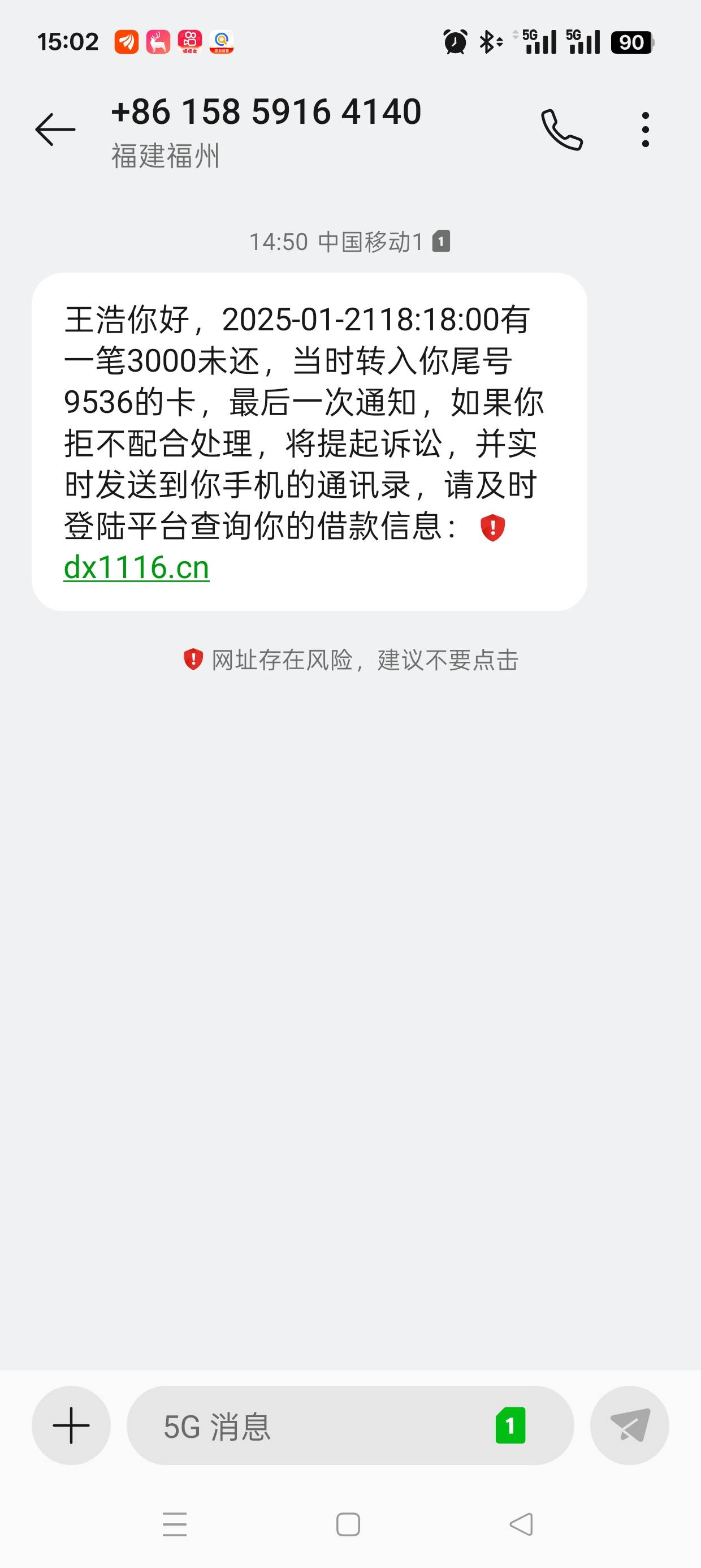This screenshot has width=701, height=1568.
Task: Switch SIM with the green card-1 badge
Action: tap(510, 1425)
